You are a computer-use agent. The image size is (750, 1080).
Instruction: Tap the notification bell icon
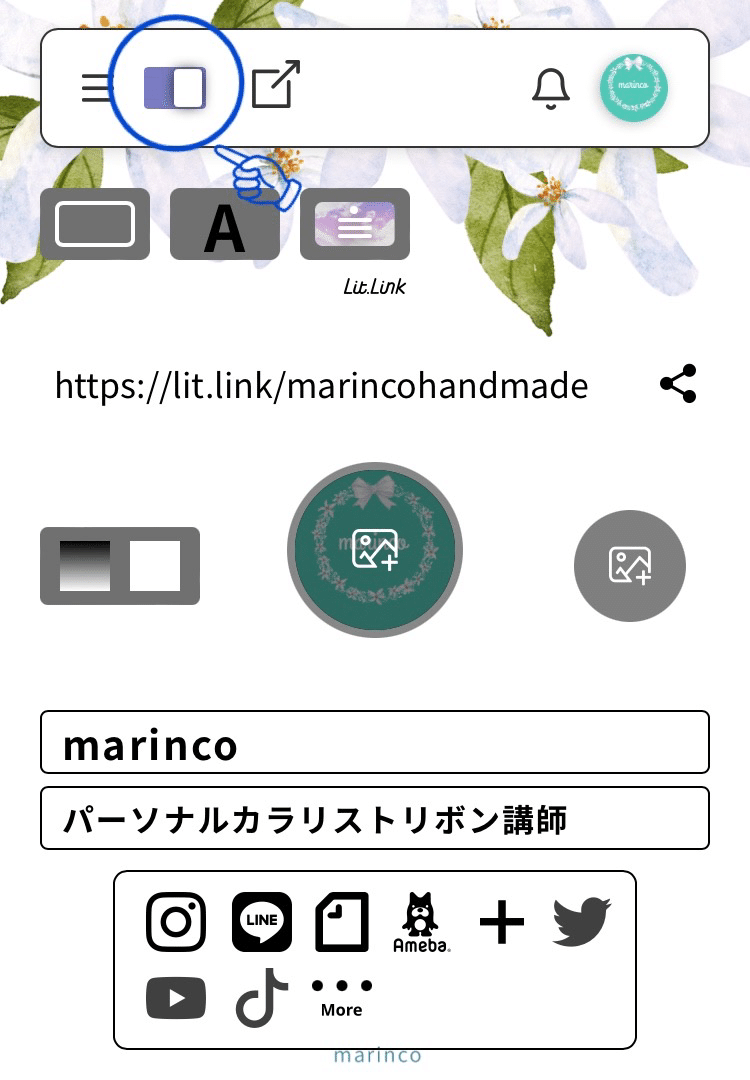click(x=551, y=88)
